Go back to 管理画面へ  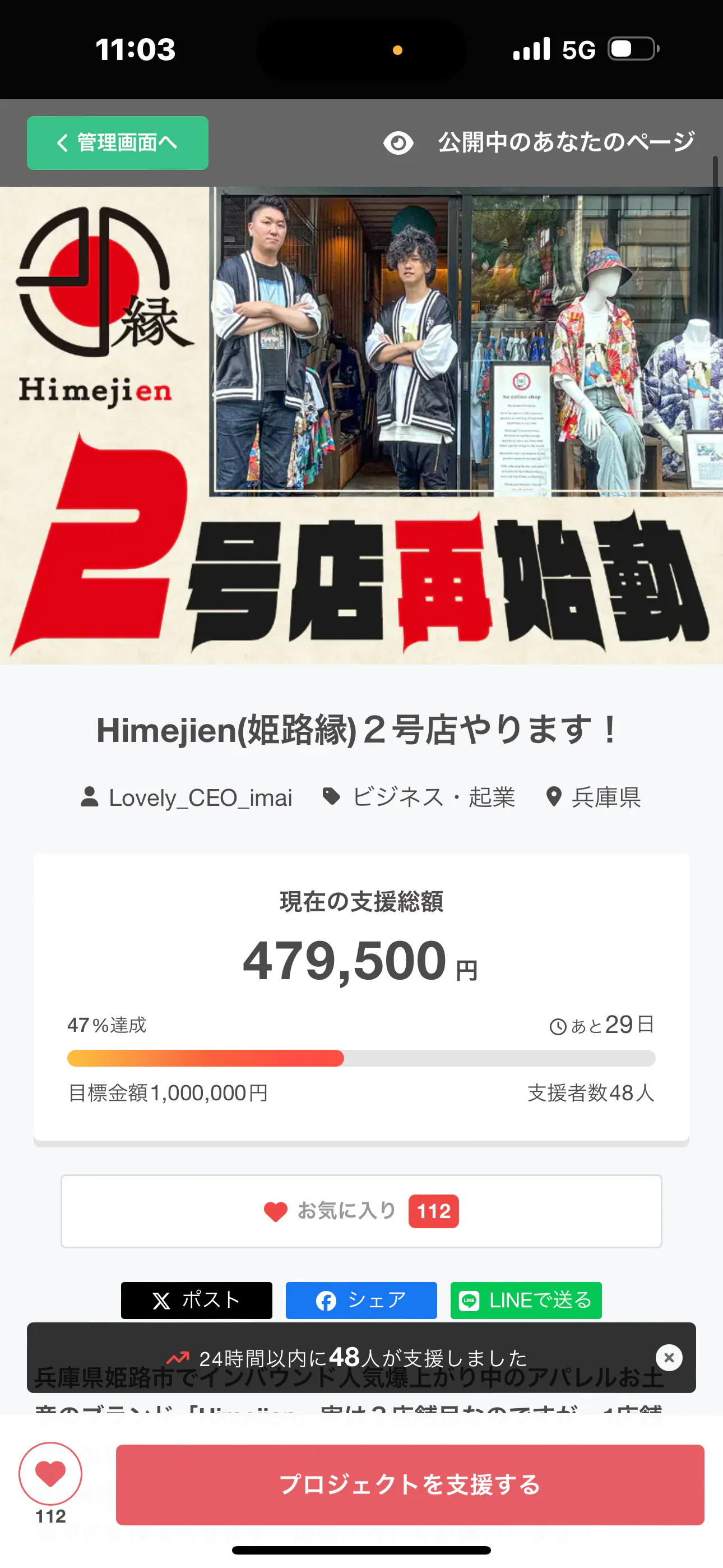click(118, 142)
